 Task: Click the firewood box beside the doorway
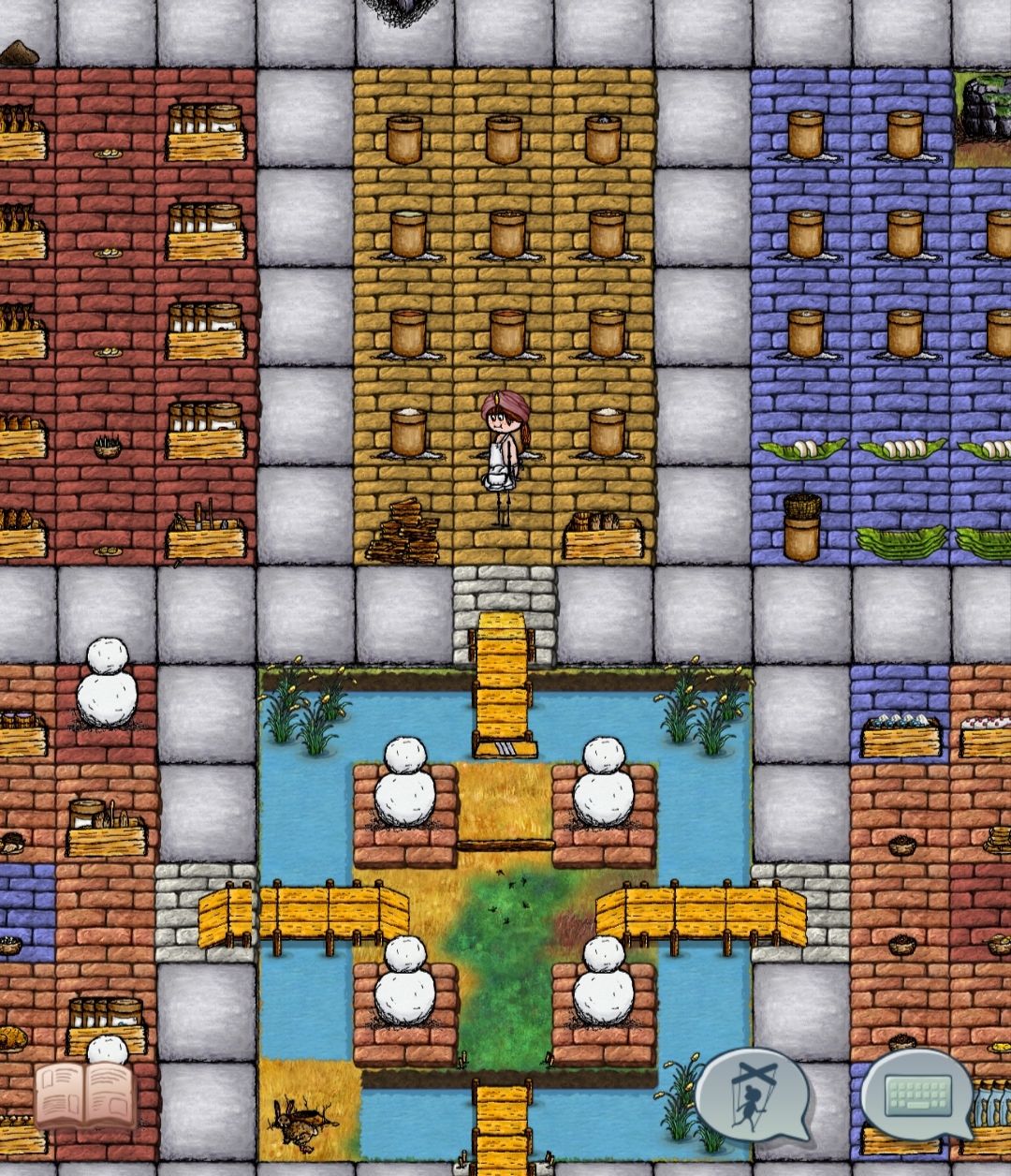(x=604, y=534)
